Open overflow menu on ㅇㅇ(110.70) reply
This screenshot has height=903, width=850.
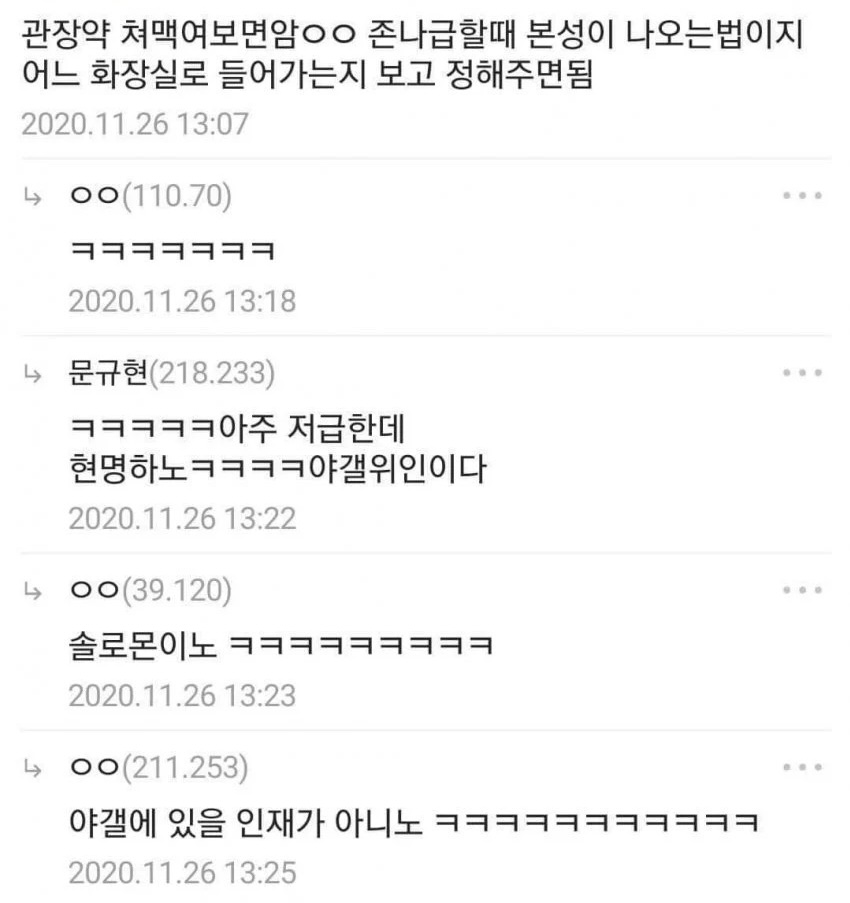click(x=802, y=196)
